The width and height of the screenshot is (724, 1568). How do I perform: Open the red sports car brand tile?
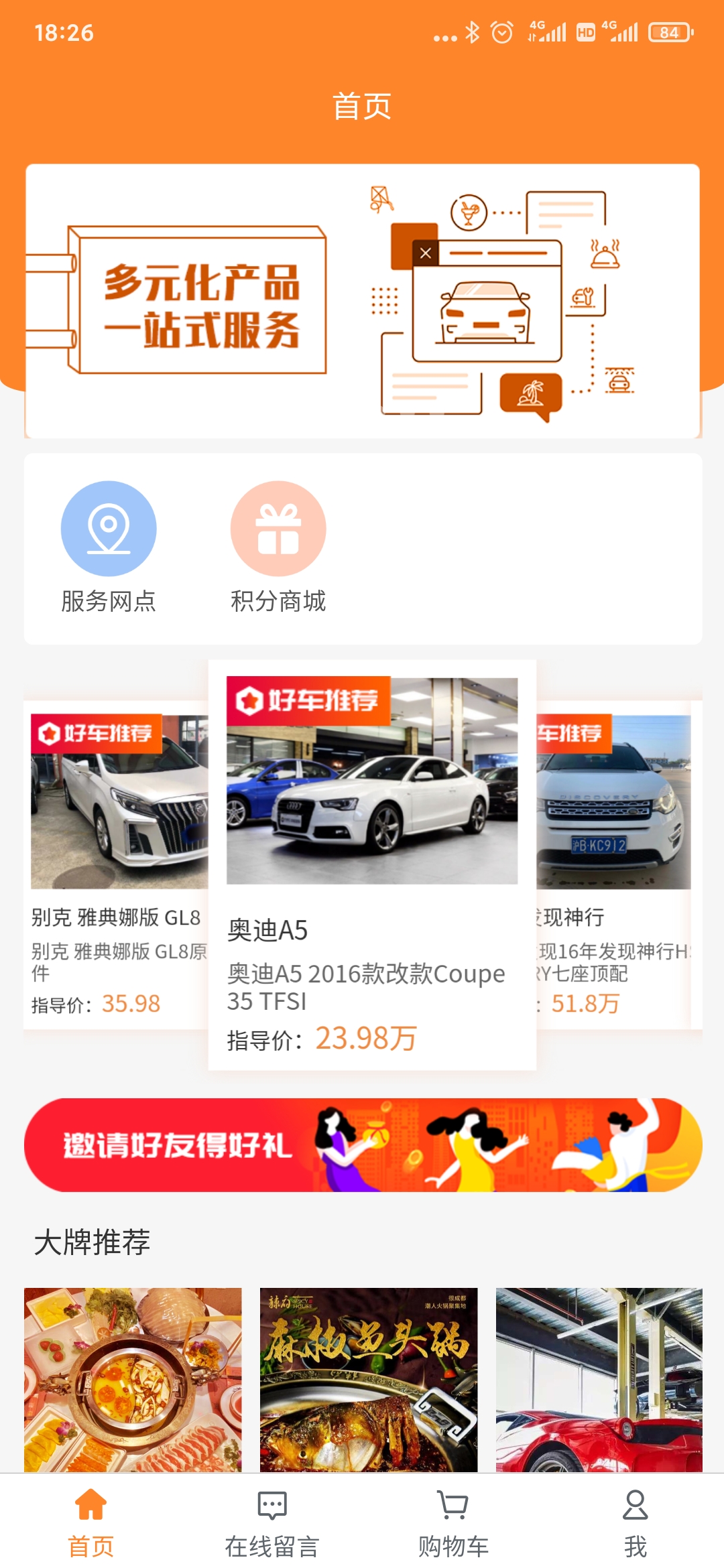[599, 1379]
